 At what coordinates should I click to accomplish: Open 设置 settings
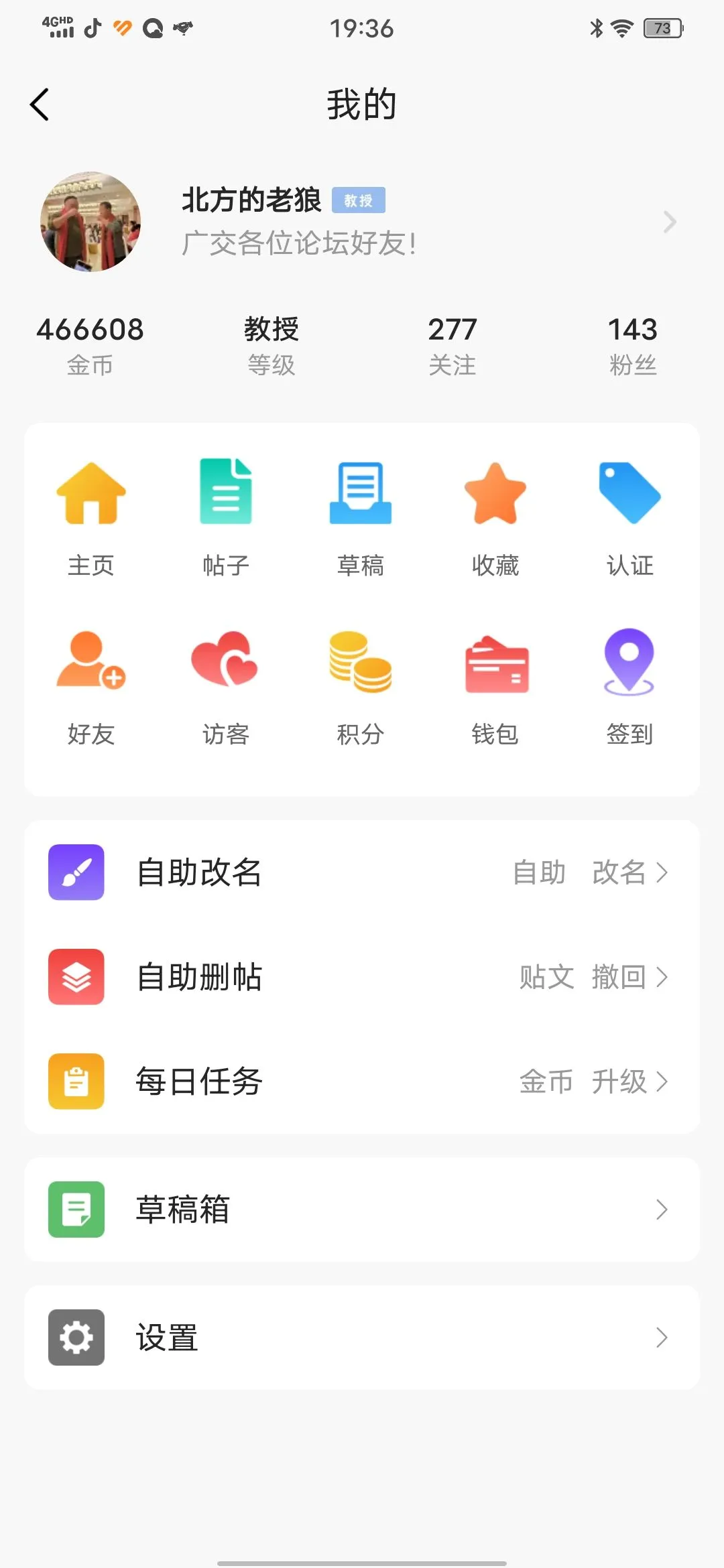point(362,1337)
